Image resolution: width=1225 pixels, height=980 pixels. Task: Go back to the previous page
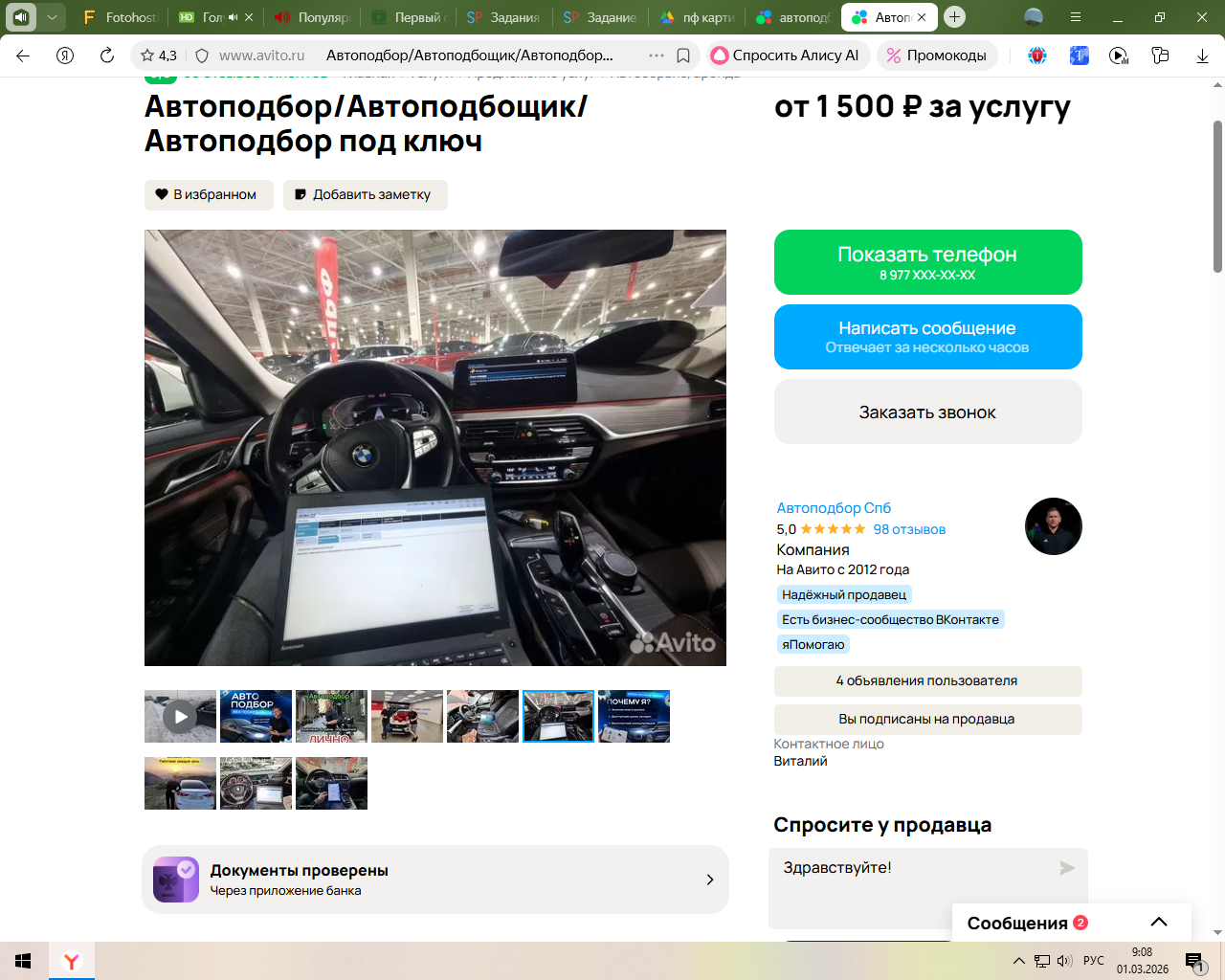[23, 56]
